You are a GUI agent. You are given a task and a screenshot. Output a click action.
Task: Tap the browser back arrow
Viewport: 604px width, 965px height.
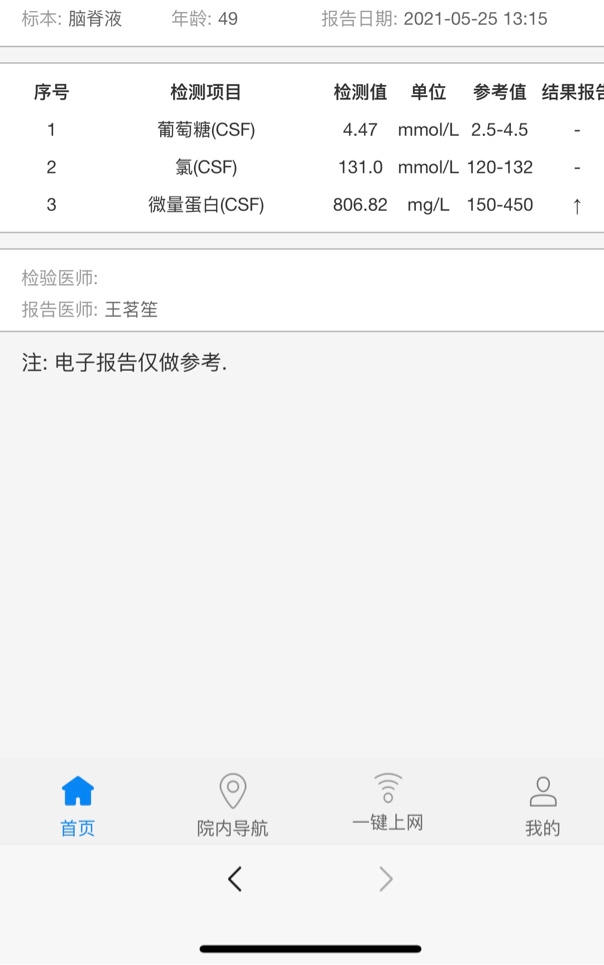point(235,879)
